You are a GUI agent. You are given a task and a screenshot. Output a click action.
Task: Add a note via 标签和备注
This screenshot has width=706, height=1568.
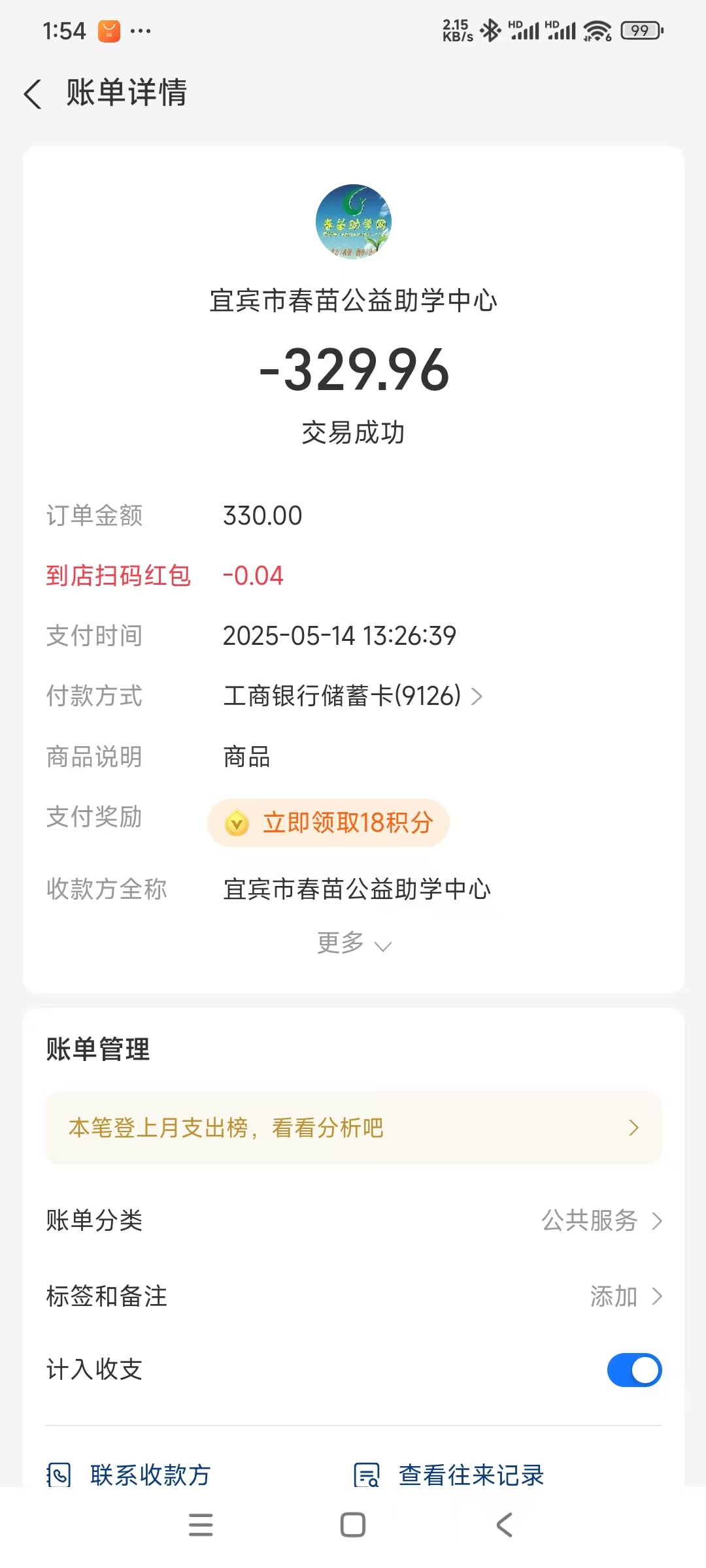354,1296
